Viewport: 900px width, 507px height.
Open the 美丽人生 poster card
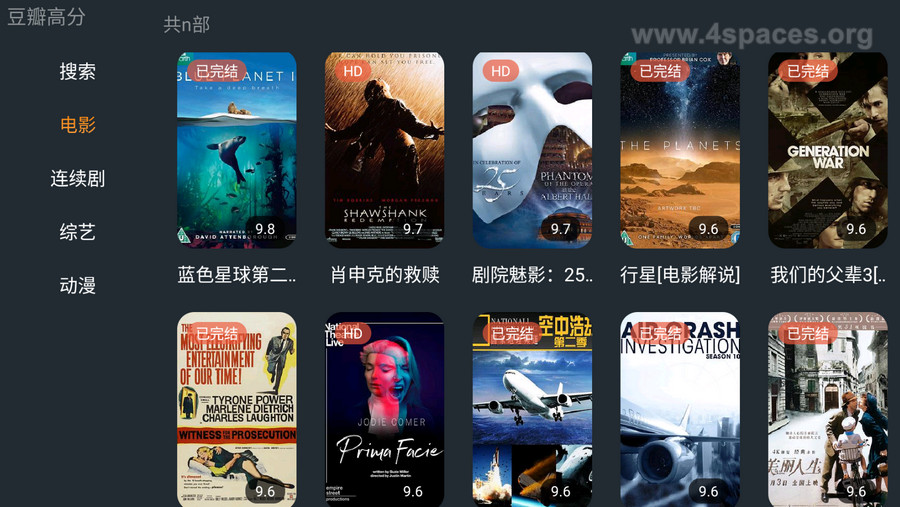coord(828,410)
